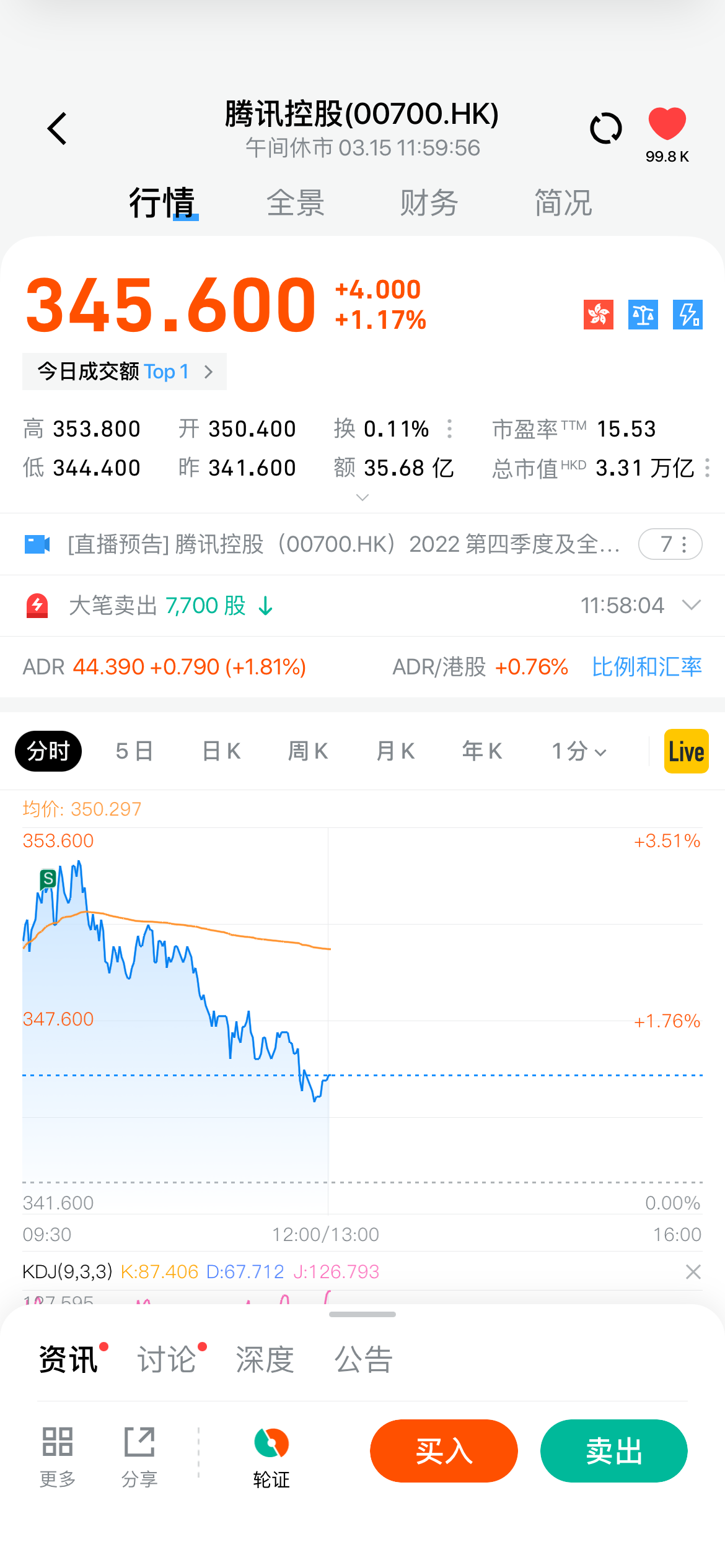725x1568 pixels.
Task: Open the 直播预告 earnings livestream notice
Action: tap(344, 544)
